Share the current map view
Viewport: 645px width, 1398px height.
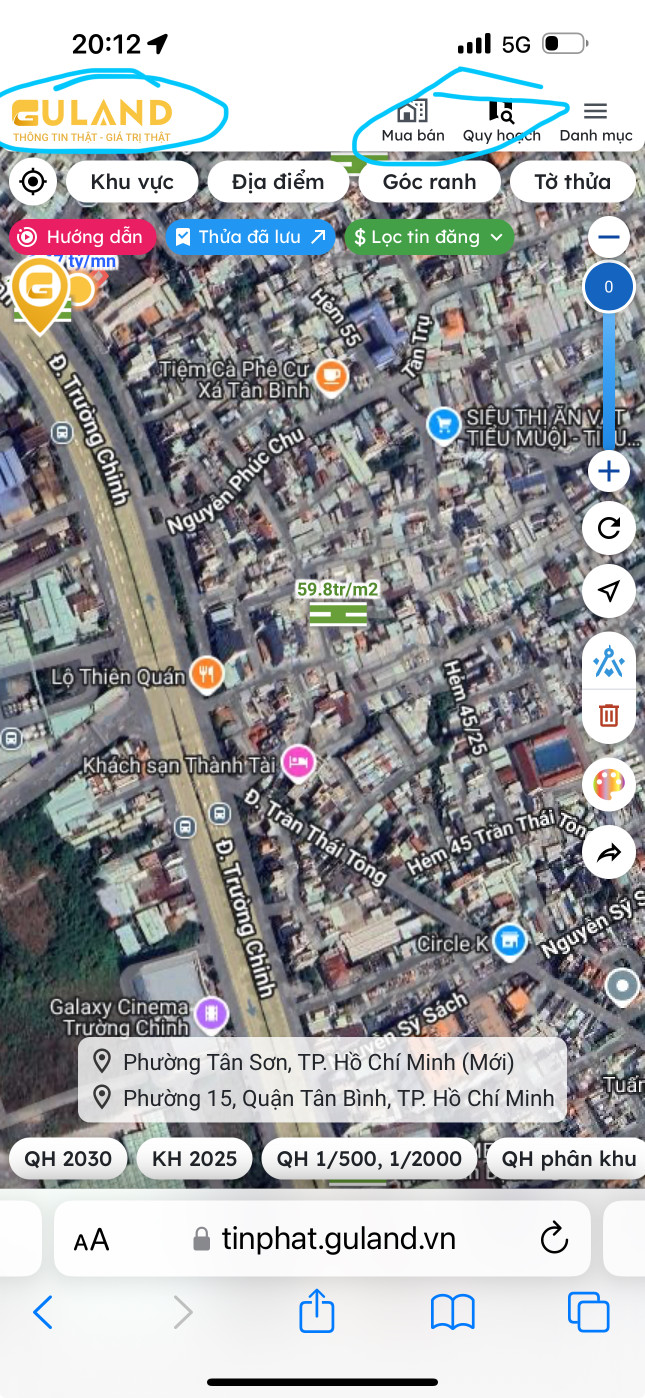(x=608, y=853)
